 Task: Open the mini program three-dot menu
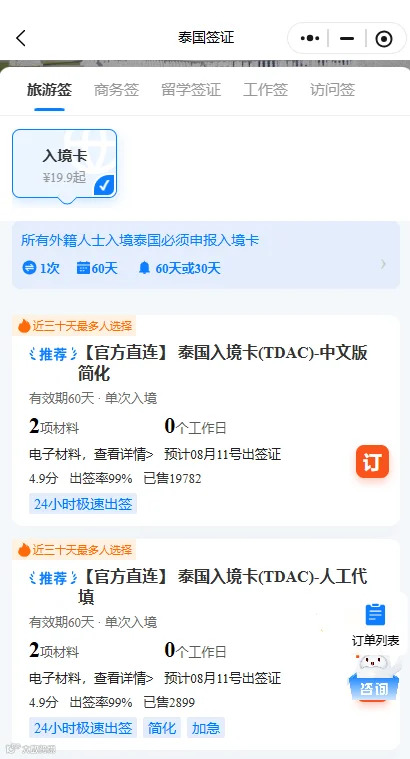(x=309, y=38)
